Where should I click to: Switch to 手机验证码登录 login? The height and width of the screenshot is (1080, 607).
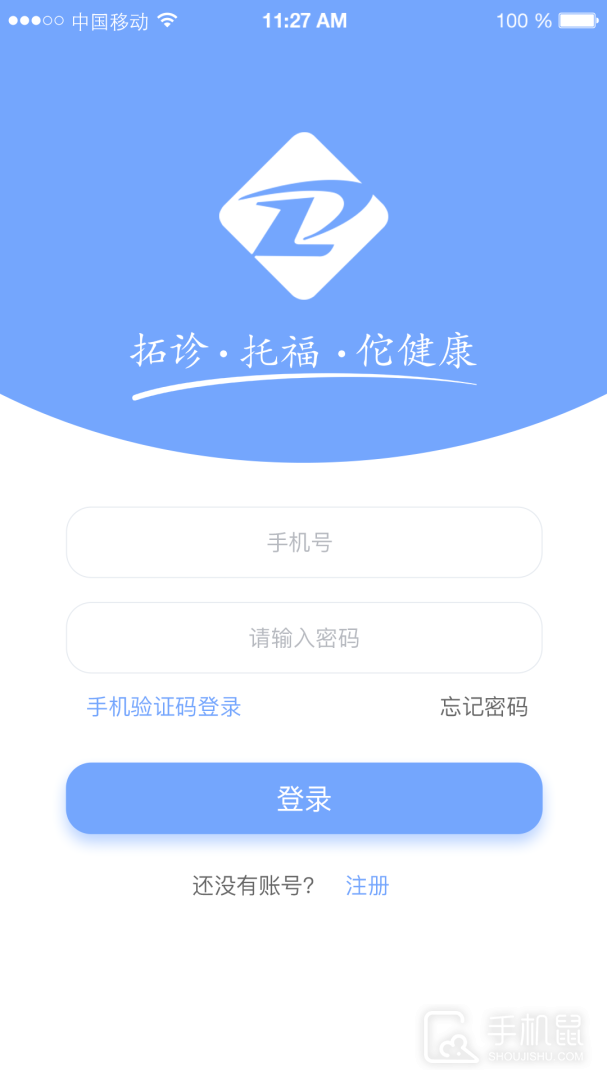[164, 707]
